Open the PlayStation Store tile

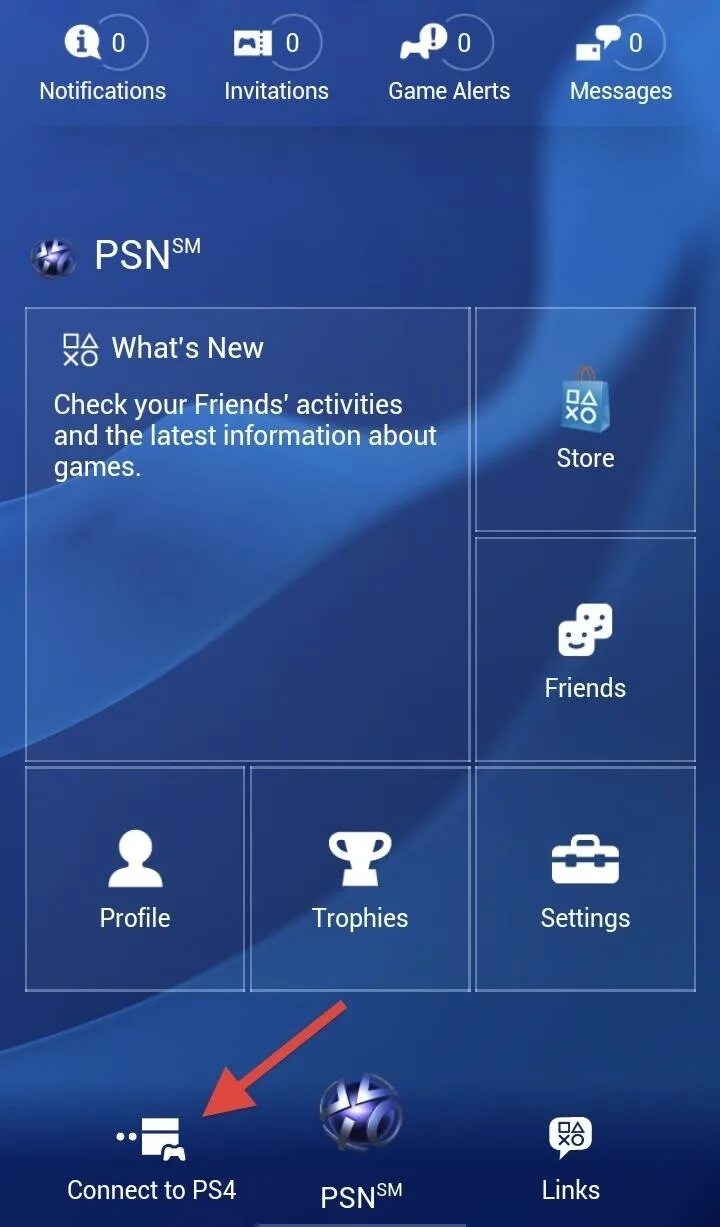pyautogui.click(x=585, y=420)
